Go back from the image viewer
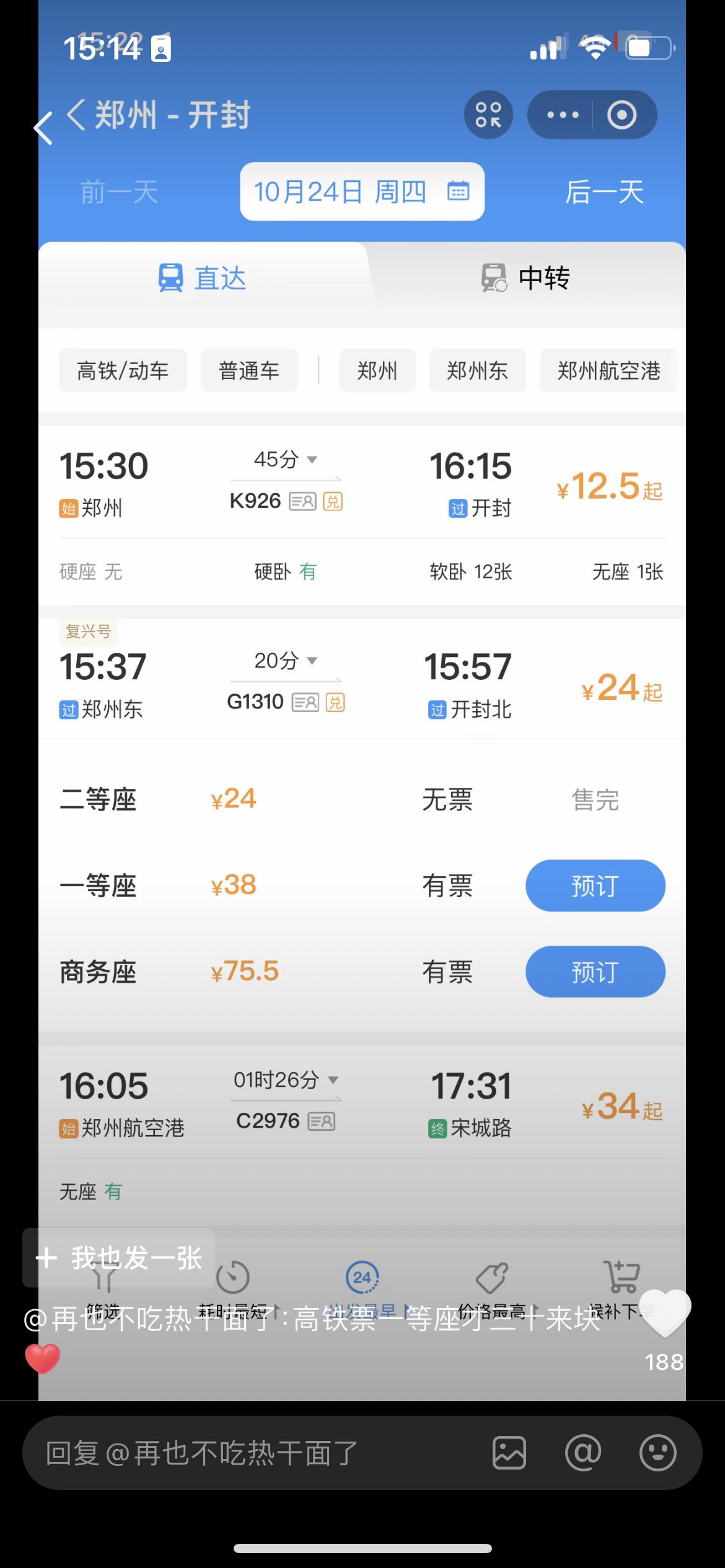The height and width of the screenshot is (1568, 725). 43,129
